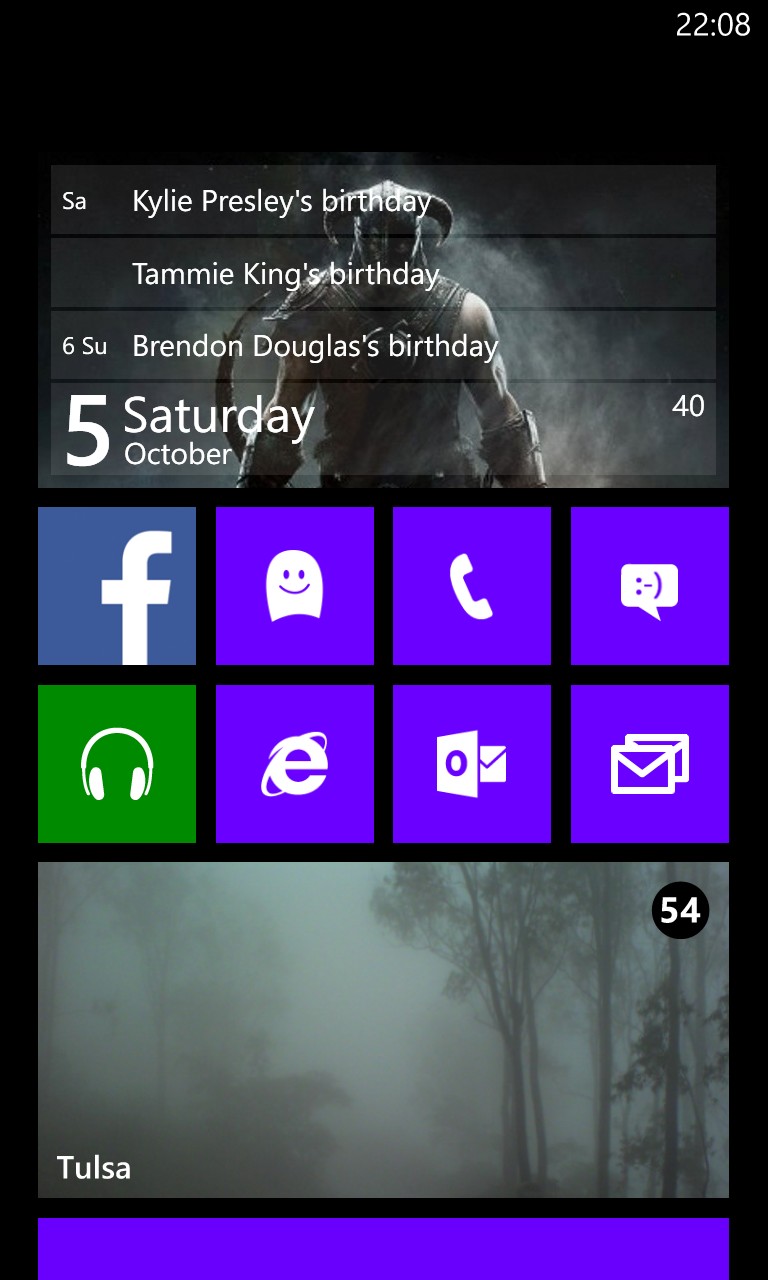The image size is (768, 1280).
Task: Open the Tulsa weather tile
Action: coord(383,1030)
